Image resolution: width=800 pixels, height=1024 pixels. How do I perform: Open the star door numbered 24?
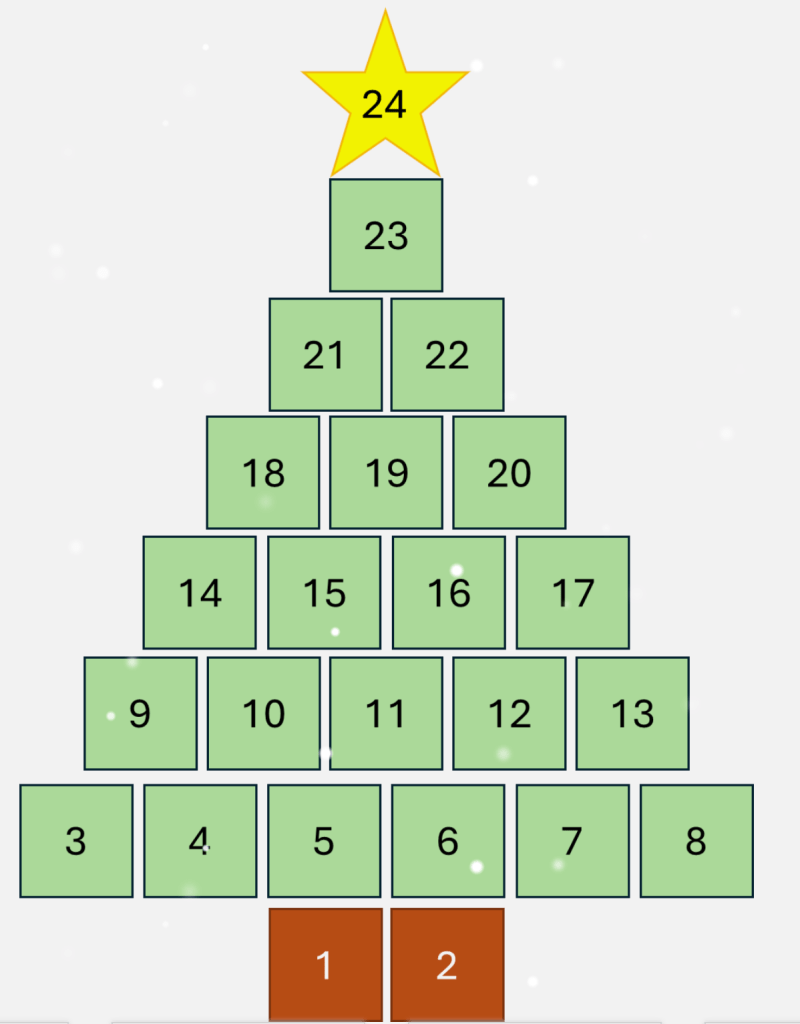point(385,105)
